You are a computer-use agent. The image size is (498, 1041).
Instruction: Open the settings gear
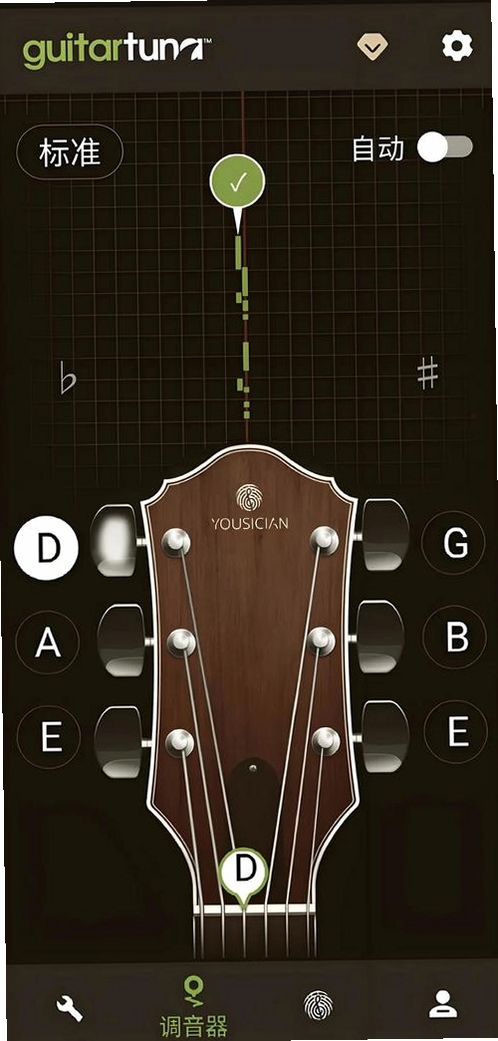(457, 46)
